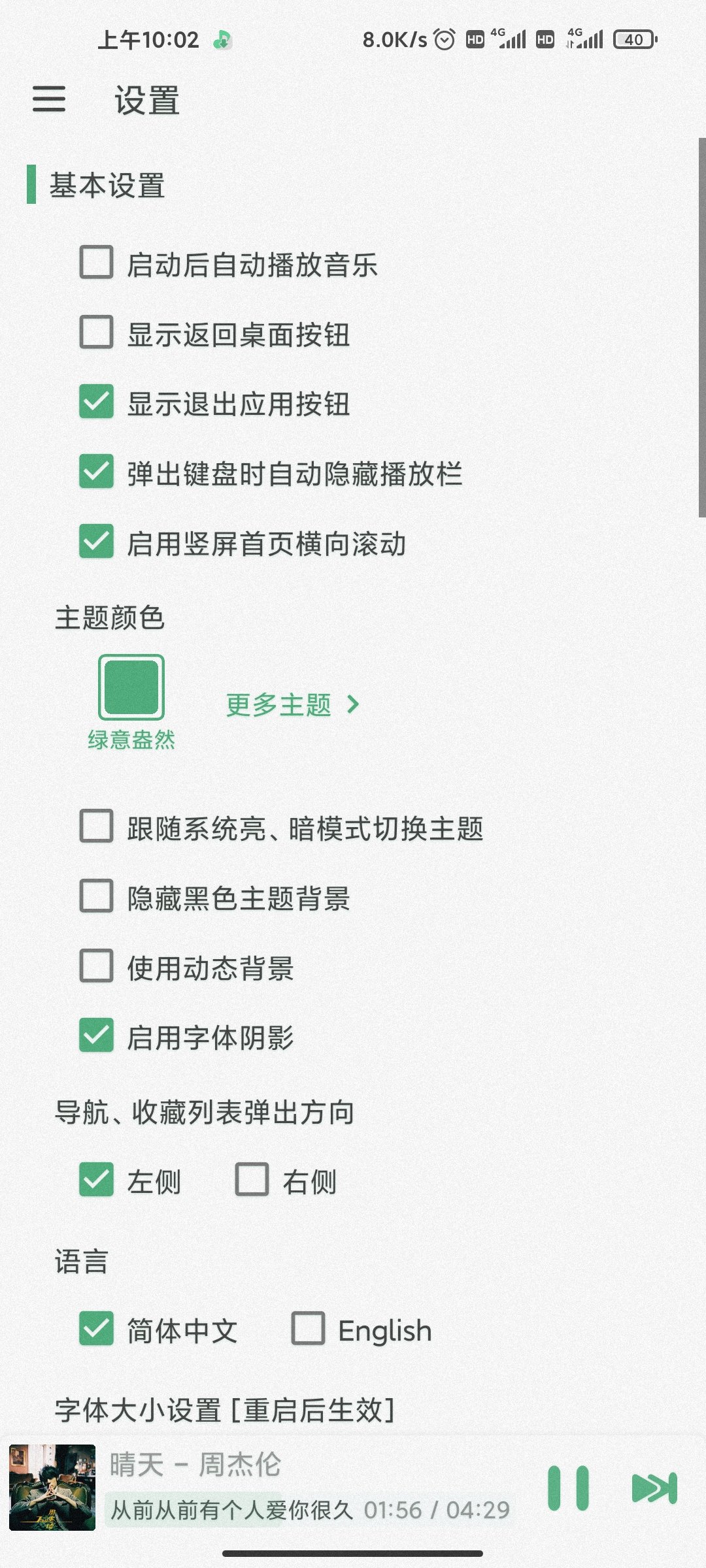Viewport: 706px width, 1568px height.
Task: Click the music note icon in the status bar
Action: pos(222,39)
